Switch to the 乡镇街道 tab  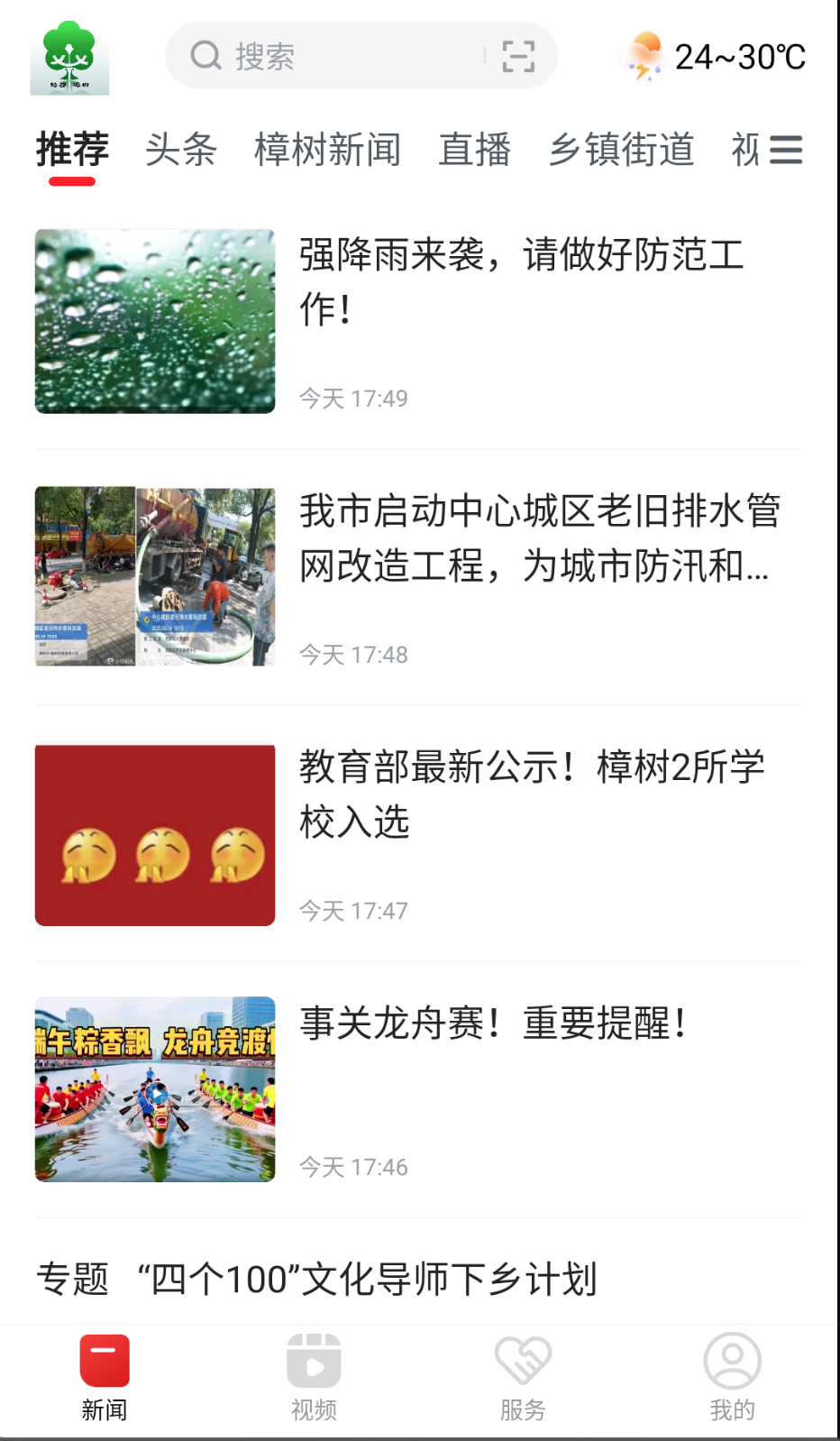click(x=622, y=150)
